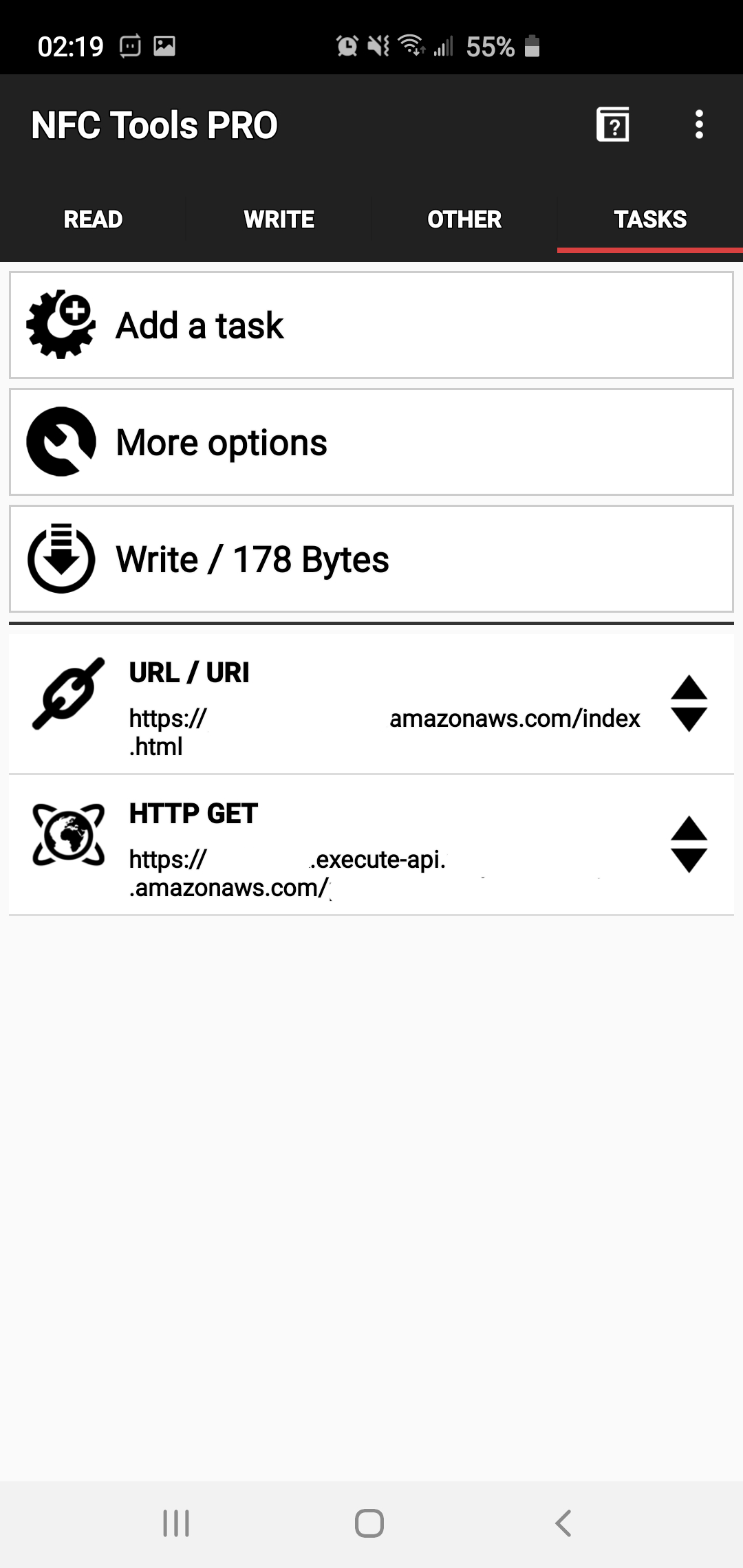Tap reorder arrows on URL / URI task
Viewport: 743px width, 1568px height.
(x=689, y=704)
